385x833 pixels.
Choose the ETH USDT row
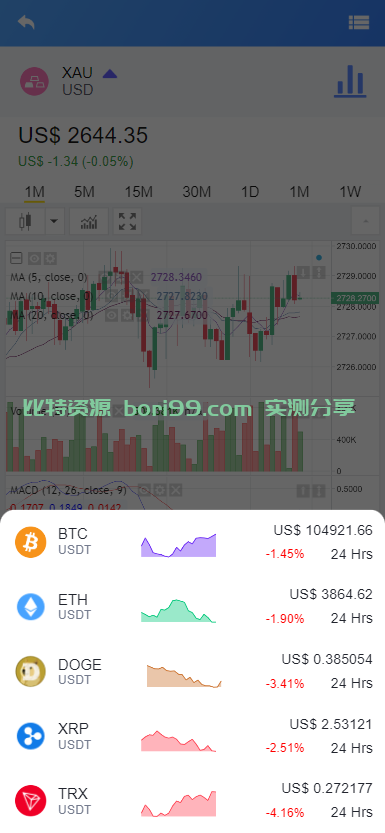[192, 607]
